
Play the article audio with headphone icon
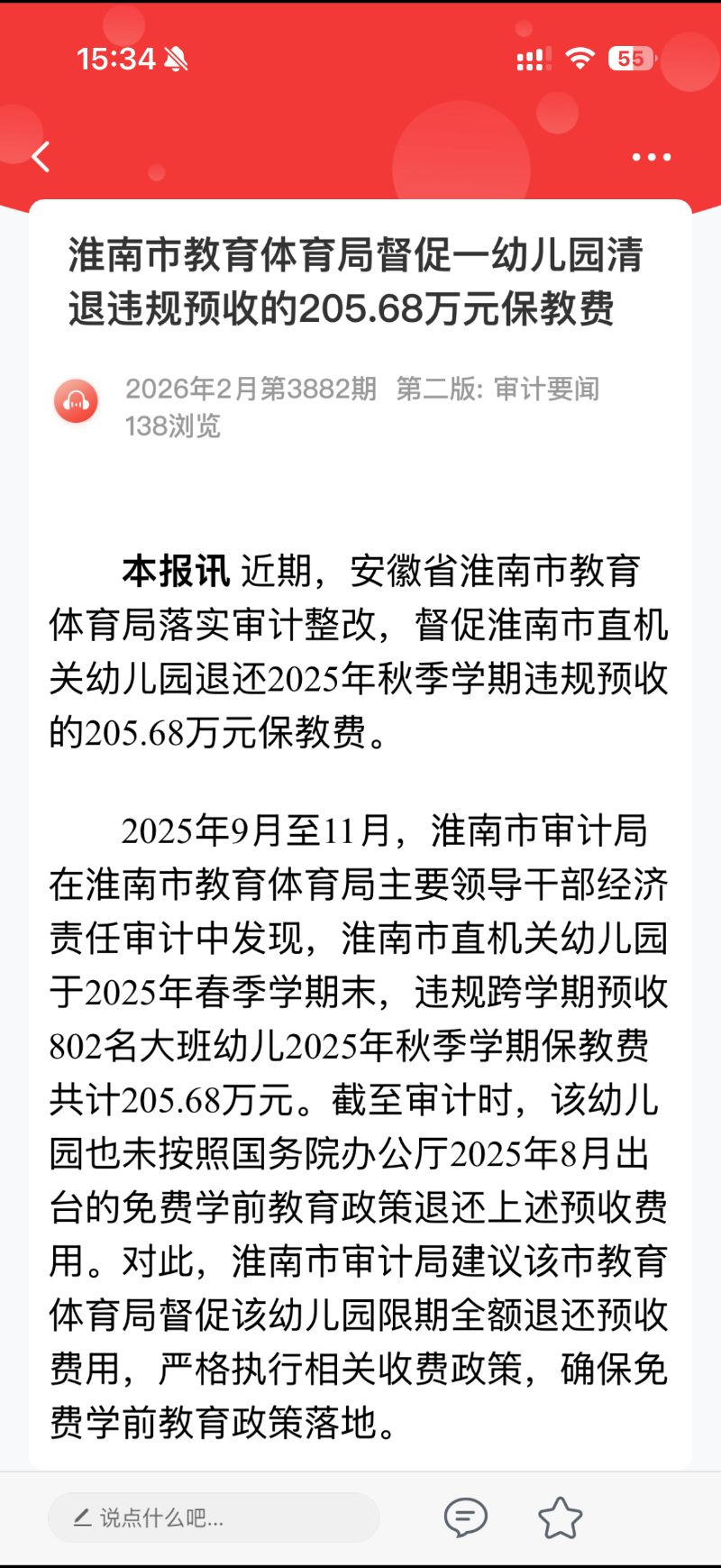click(x=77, y=401)
